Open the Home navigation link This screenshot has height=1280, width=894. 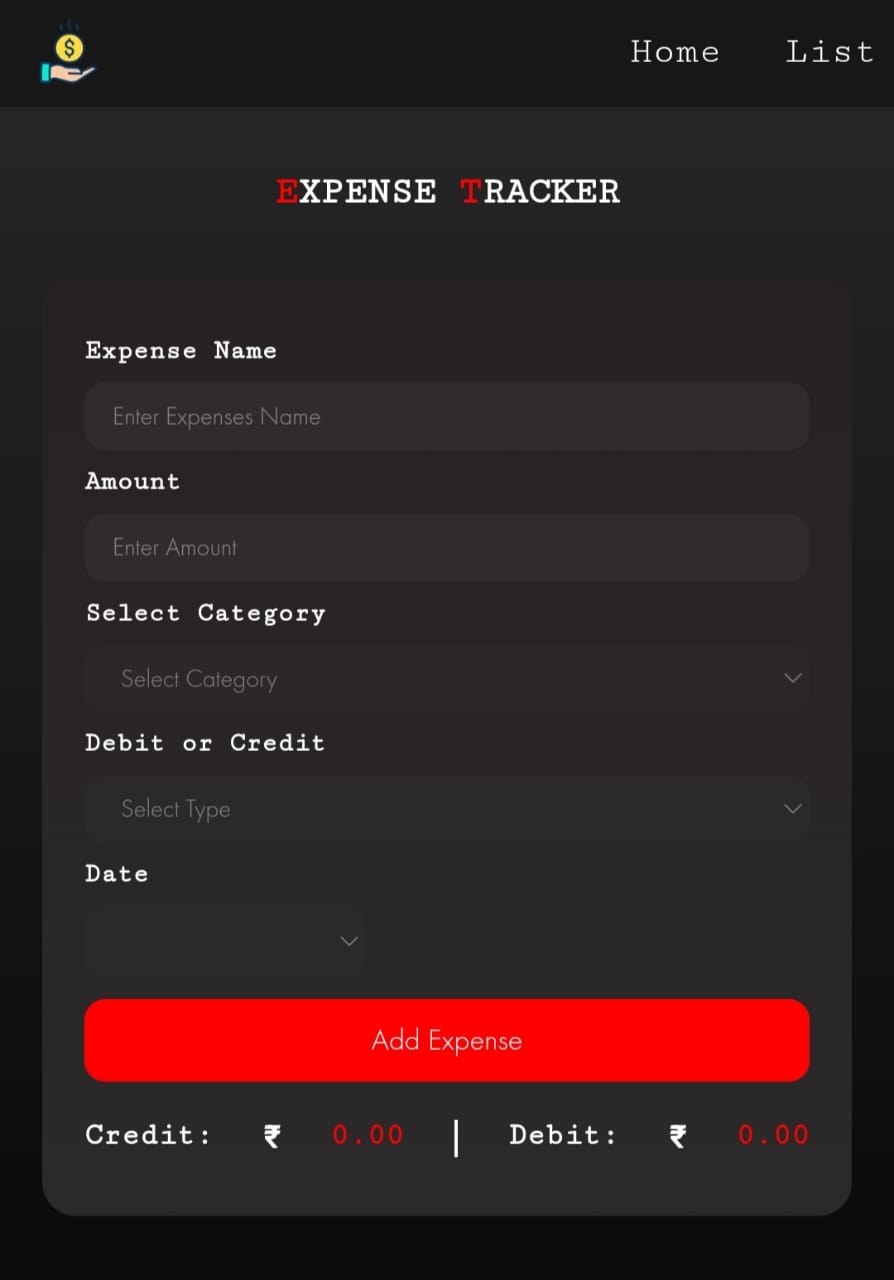[x=675, y=52]
